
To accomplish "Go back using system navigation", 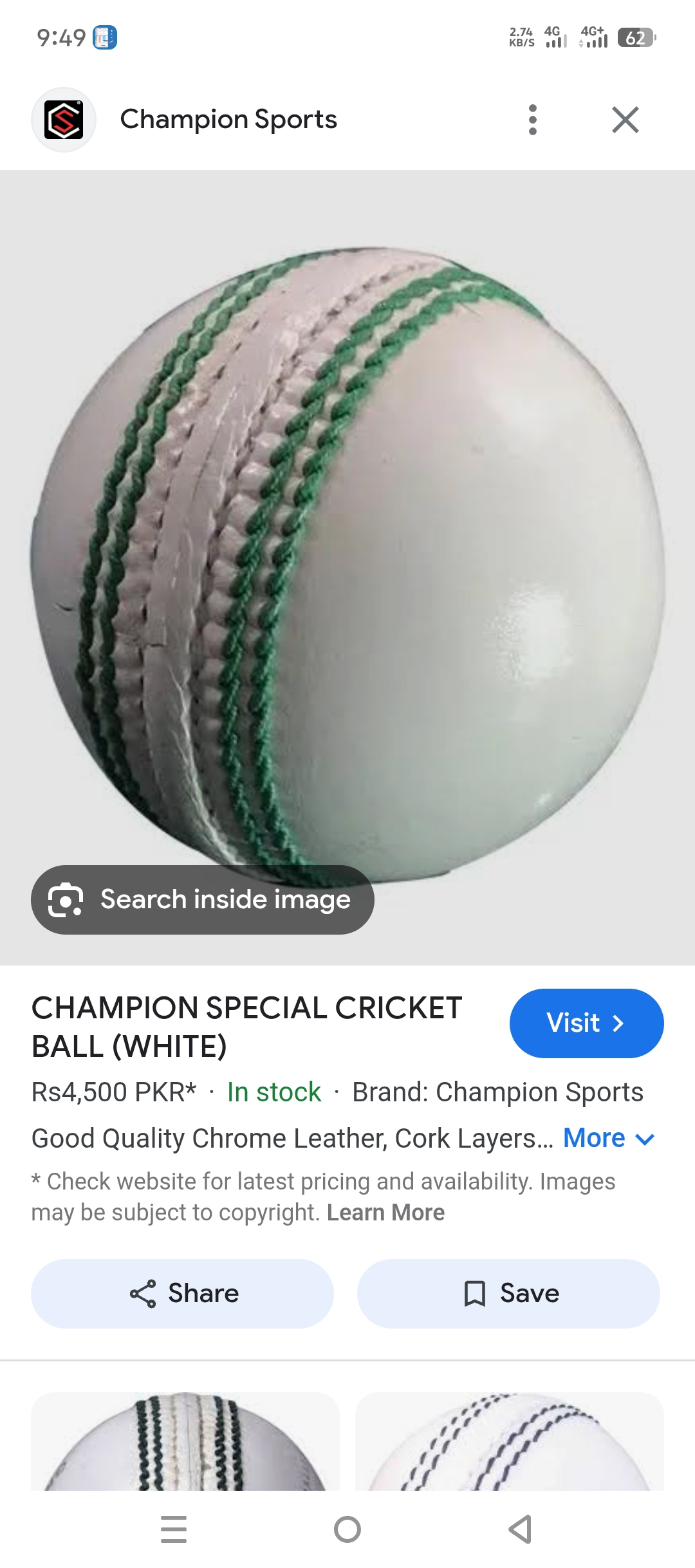I will coord(520,1529).
